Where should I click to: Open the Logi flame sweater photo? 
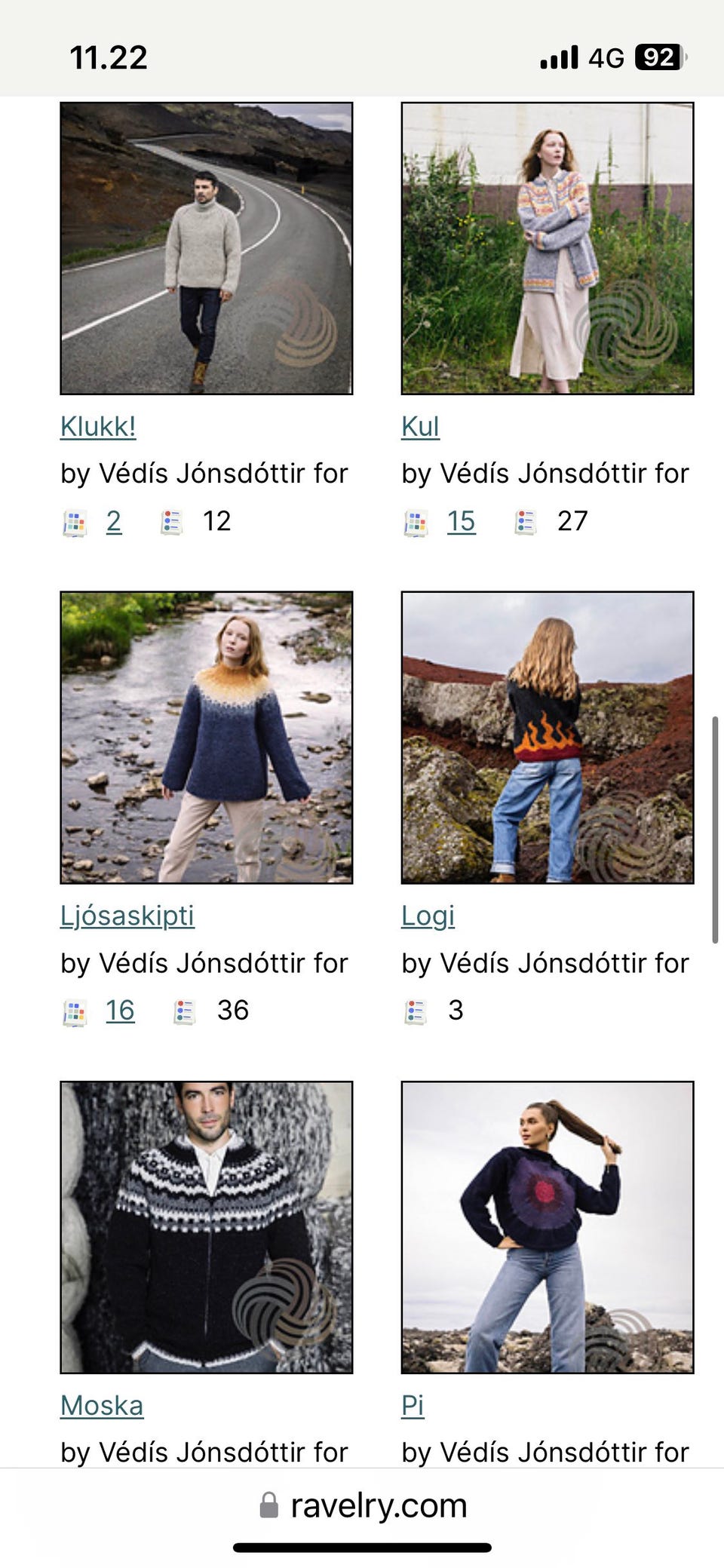(x=547, y=737)
